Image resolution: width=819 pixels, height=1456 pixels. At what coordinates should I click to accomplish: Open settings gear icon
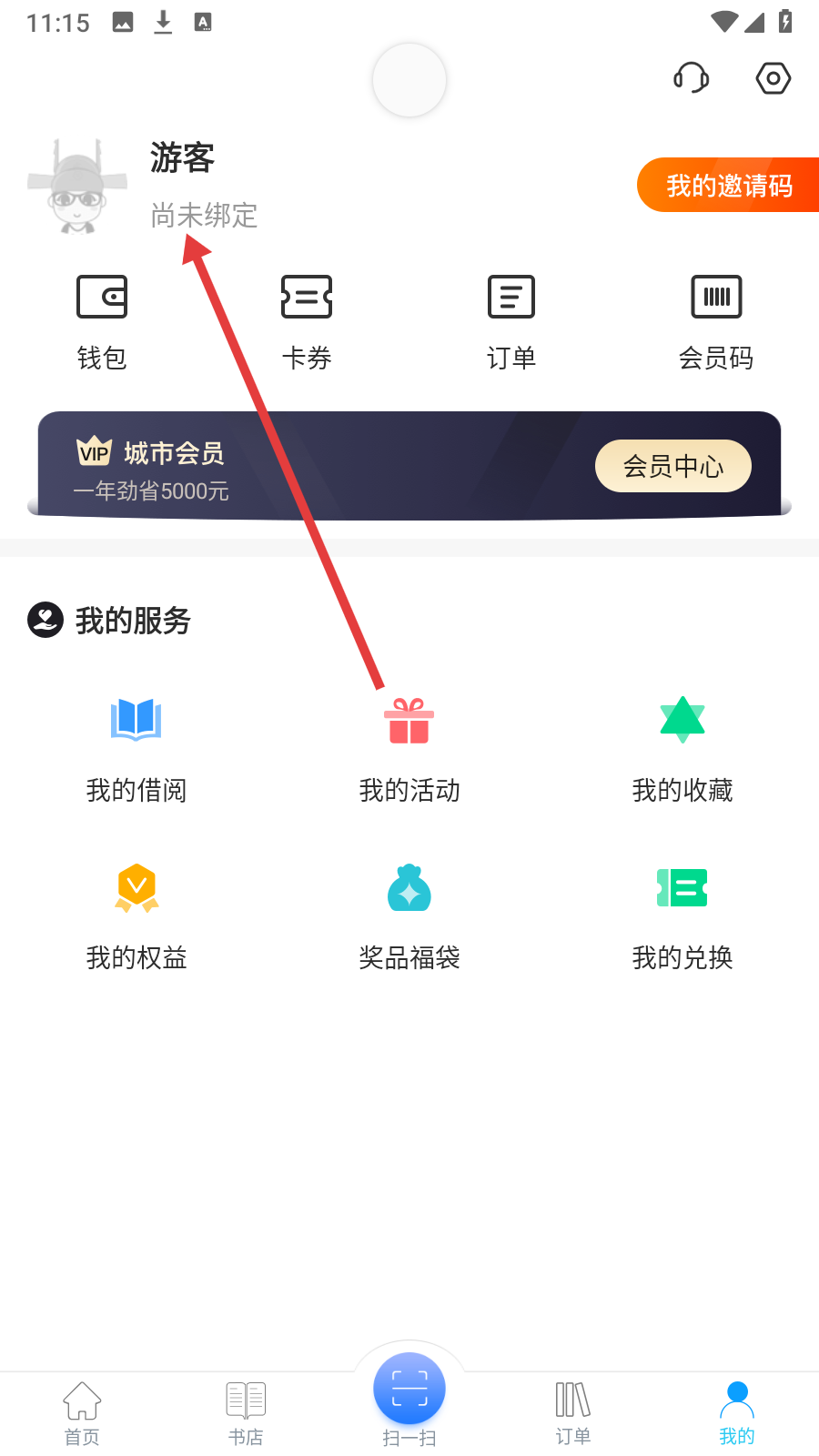[x=773, y=78]
